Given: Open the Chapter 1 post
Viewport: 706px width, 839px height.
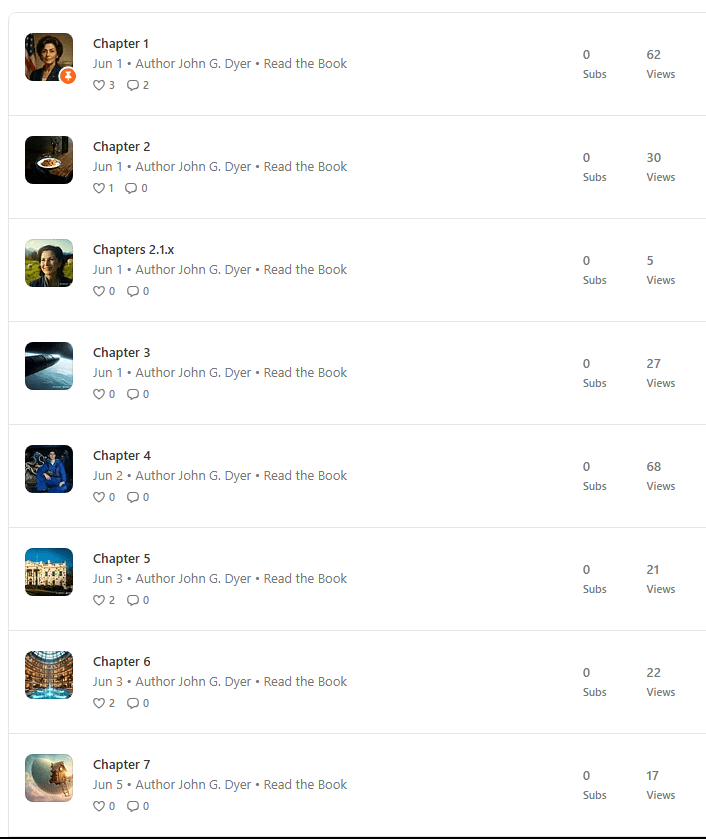Looking at the screenshot, I should click(x=121, y=44).
